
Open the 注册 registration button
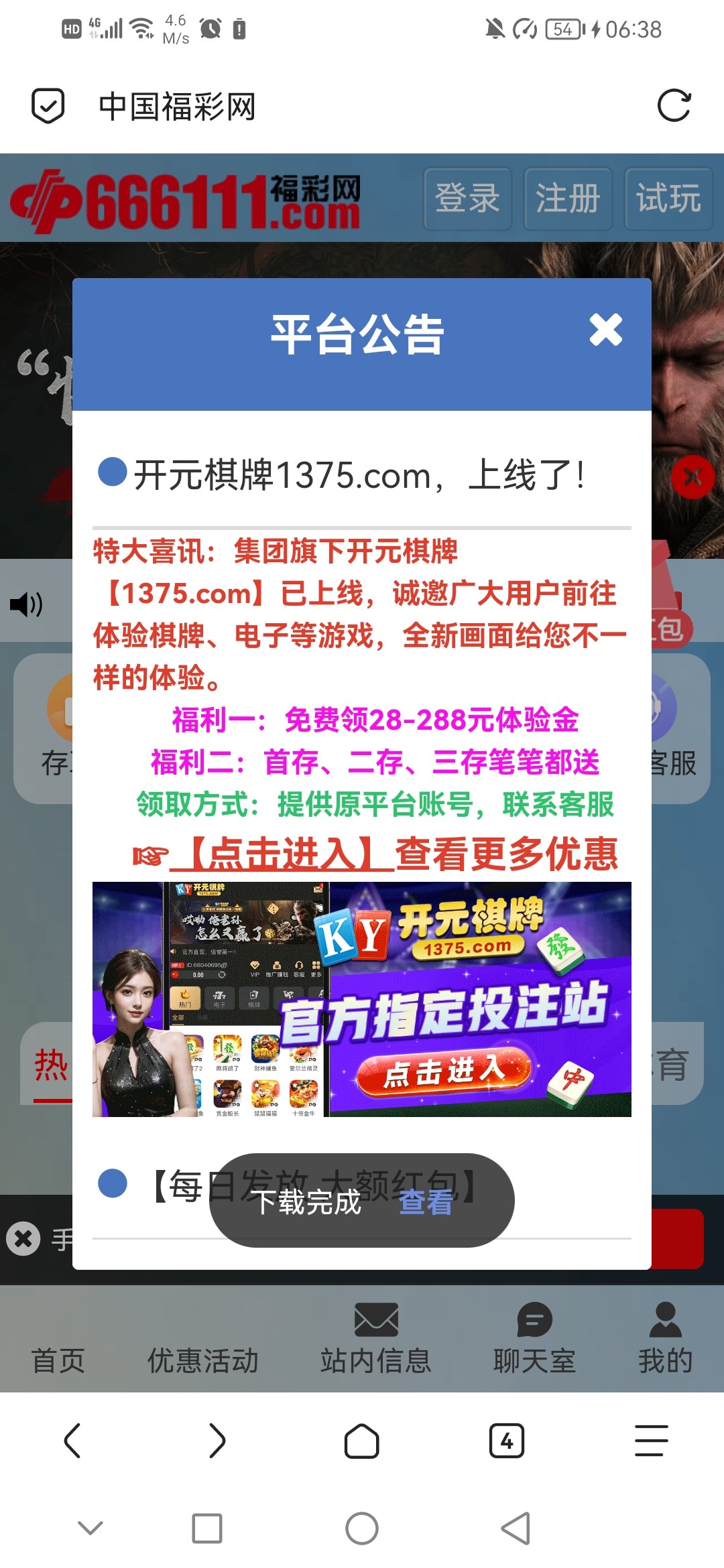point(568,199)
